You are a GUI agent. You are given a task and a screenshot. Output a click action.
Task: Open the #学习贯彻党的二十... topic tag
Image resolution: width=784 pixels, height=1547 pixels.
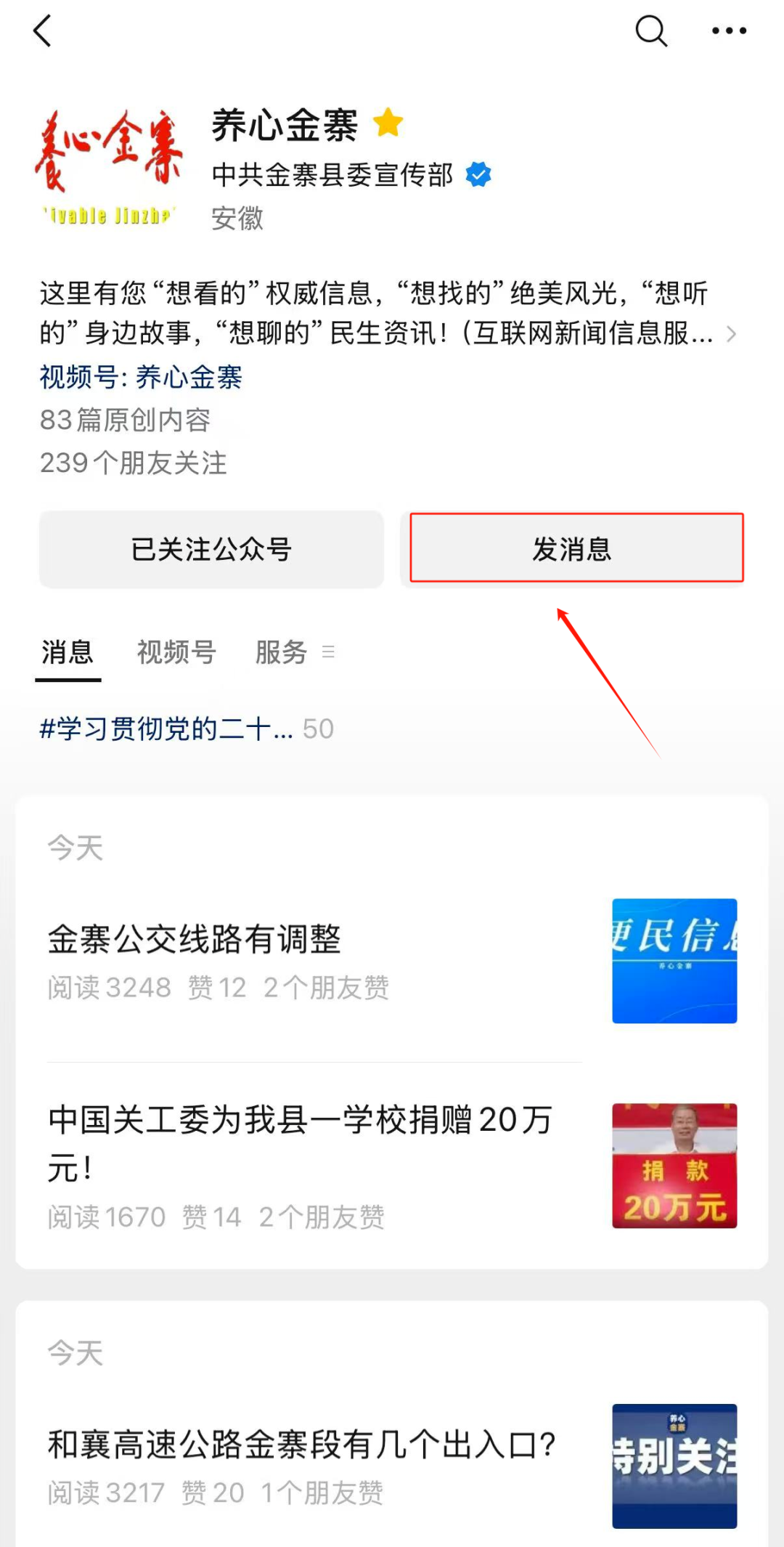pyautogui.click(x=166, y=728)
